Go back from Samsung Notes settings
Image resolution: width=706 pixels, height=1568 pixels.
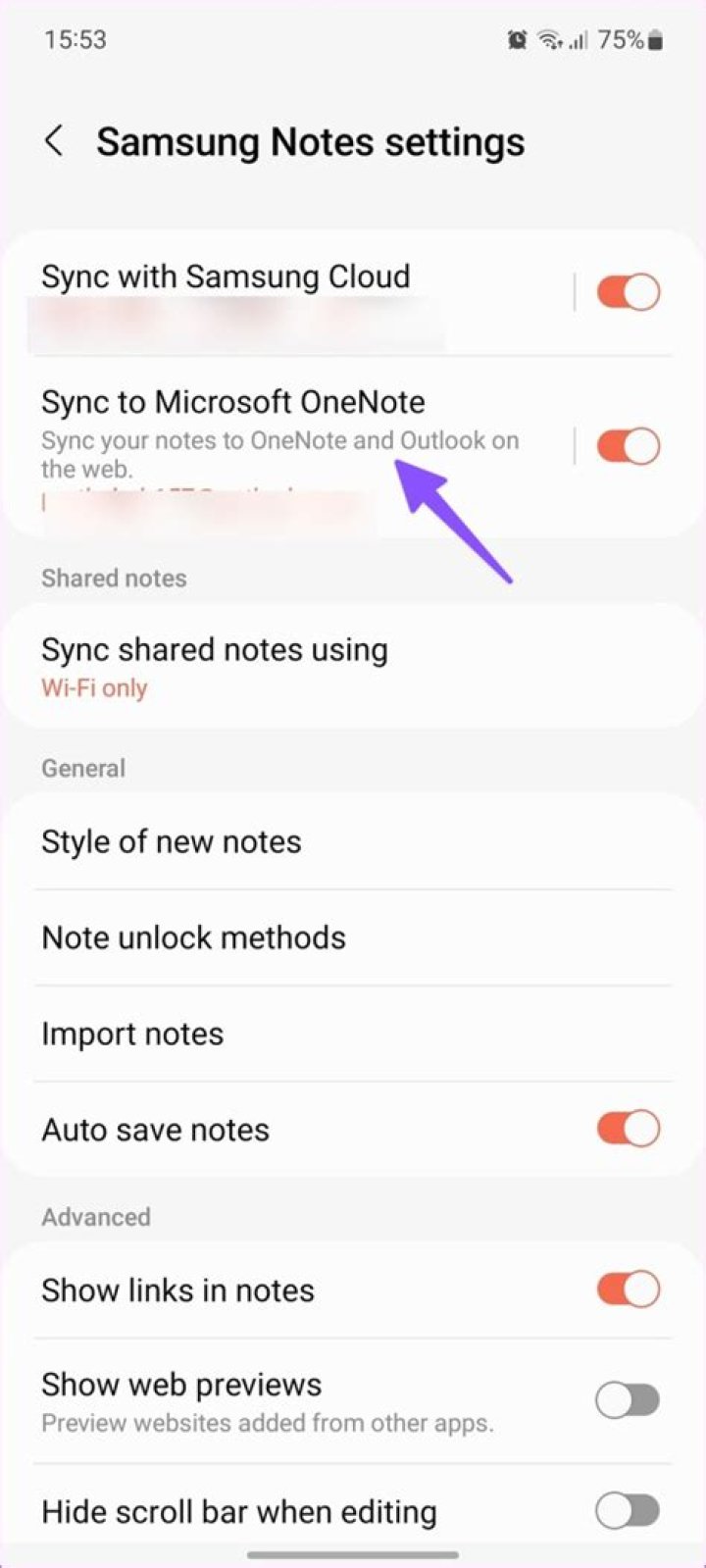tap(55, 141)
